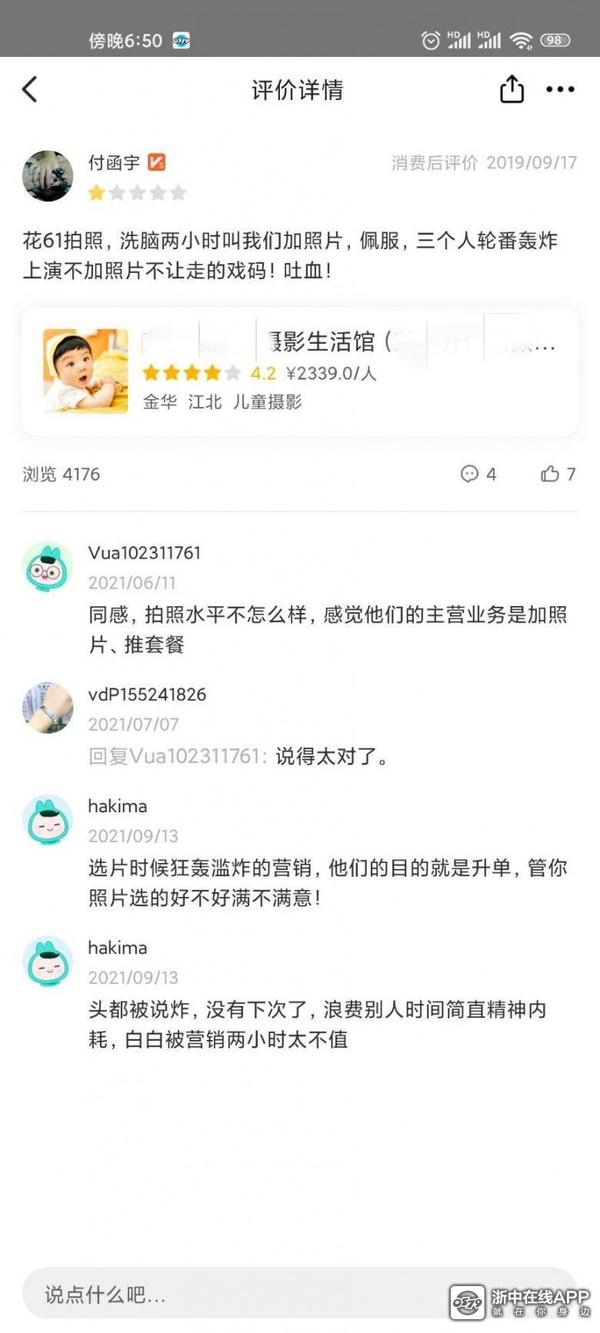
Task: Open the three-dot overflow menu
Action: 560,90
